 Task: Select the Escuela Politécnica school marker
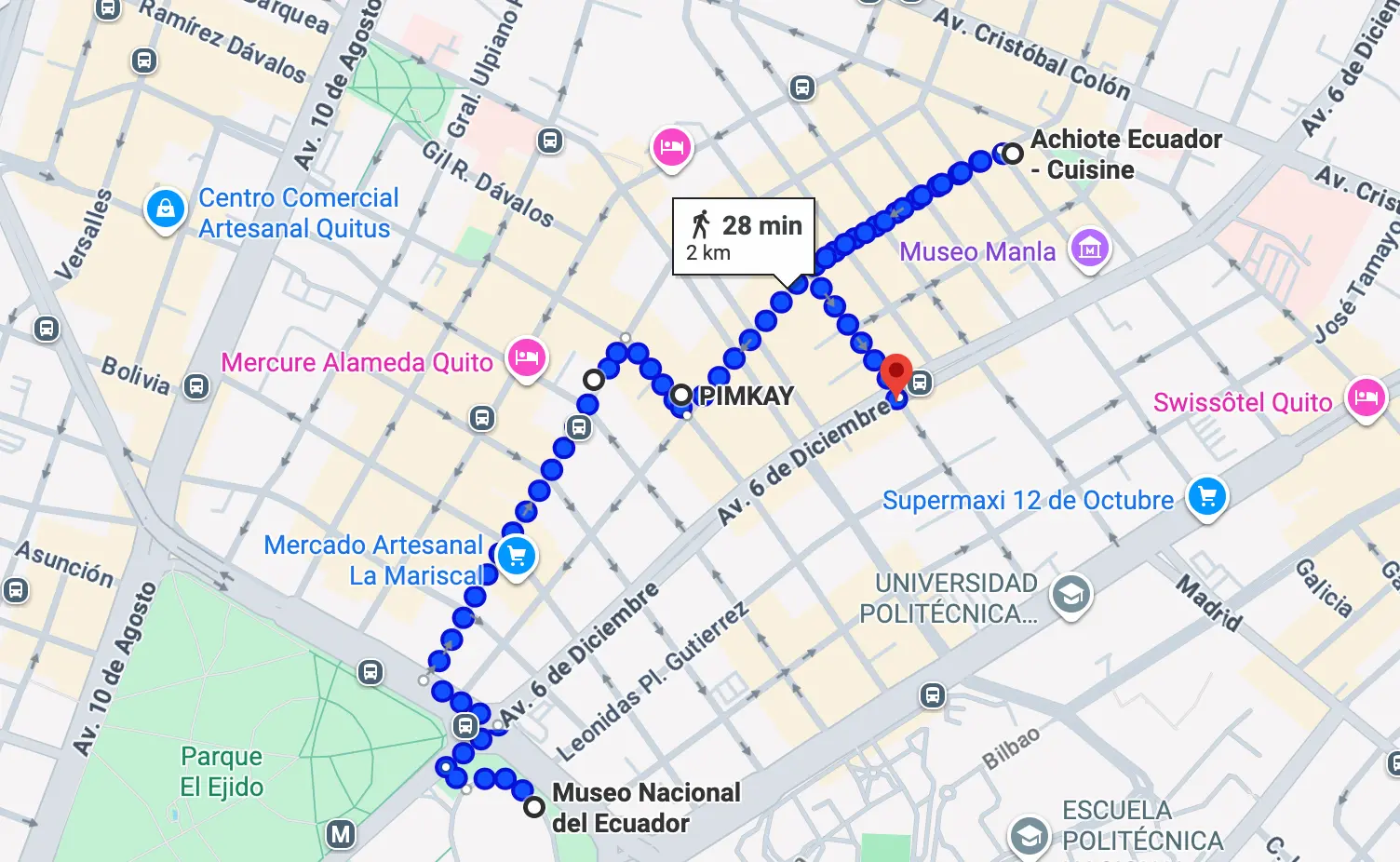(1029, 835)
